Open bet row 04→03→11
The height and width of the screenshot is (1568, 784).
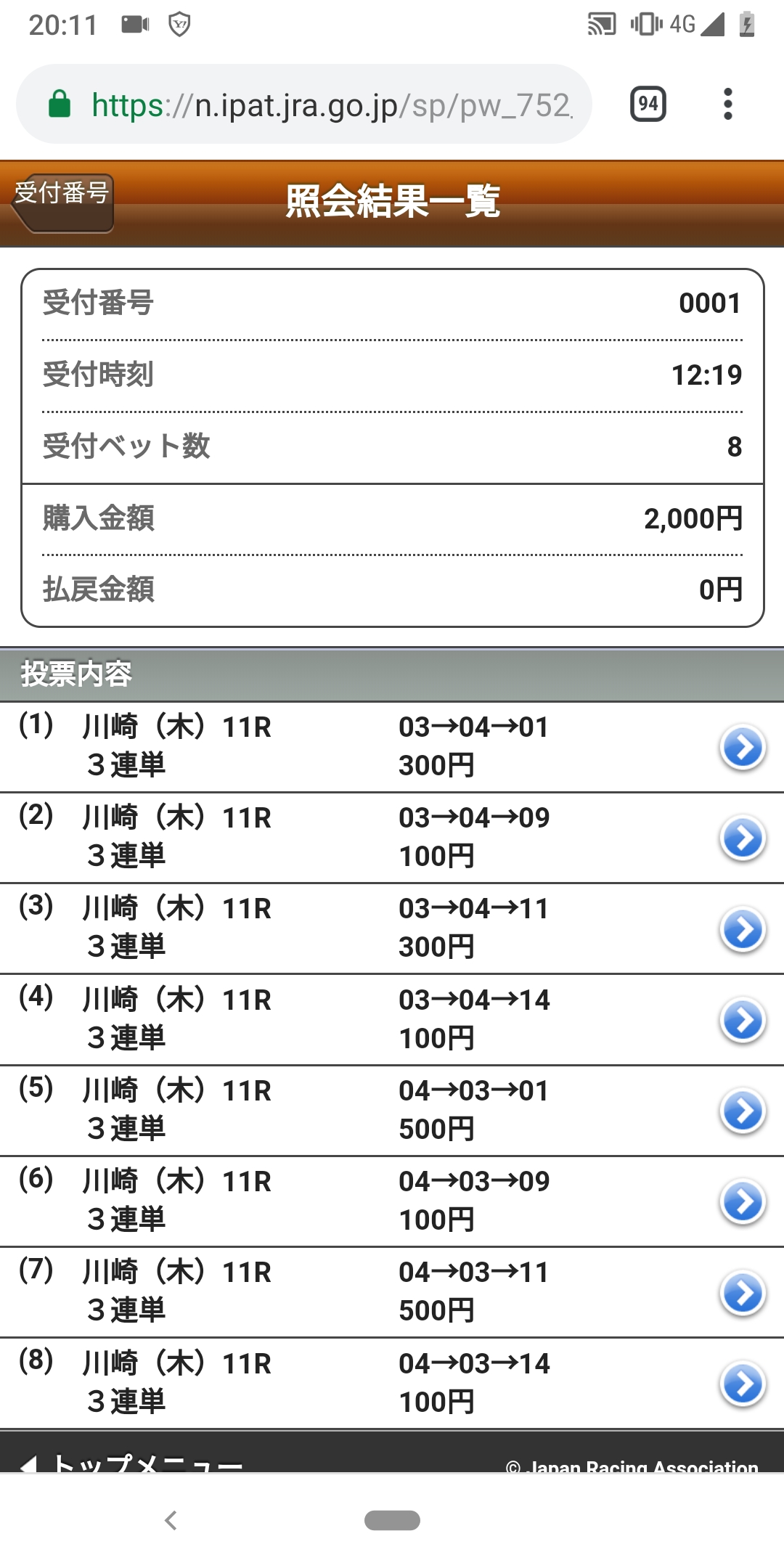pyautogui.click(x=743, y=1293)
